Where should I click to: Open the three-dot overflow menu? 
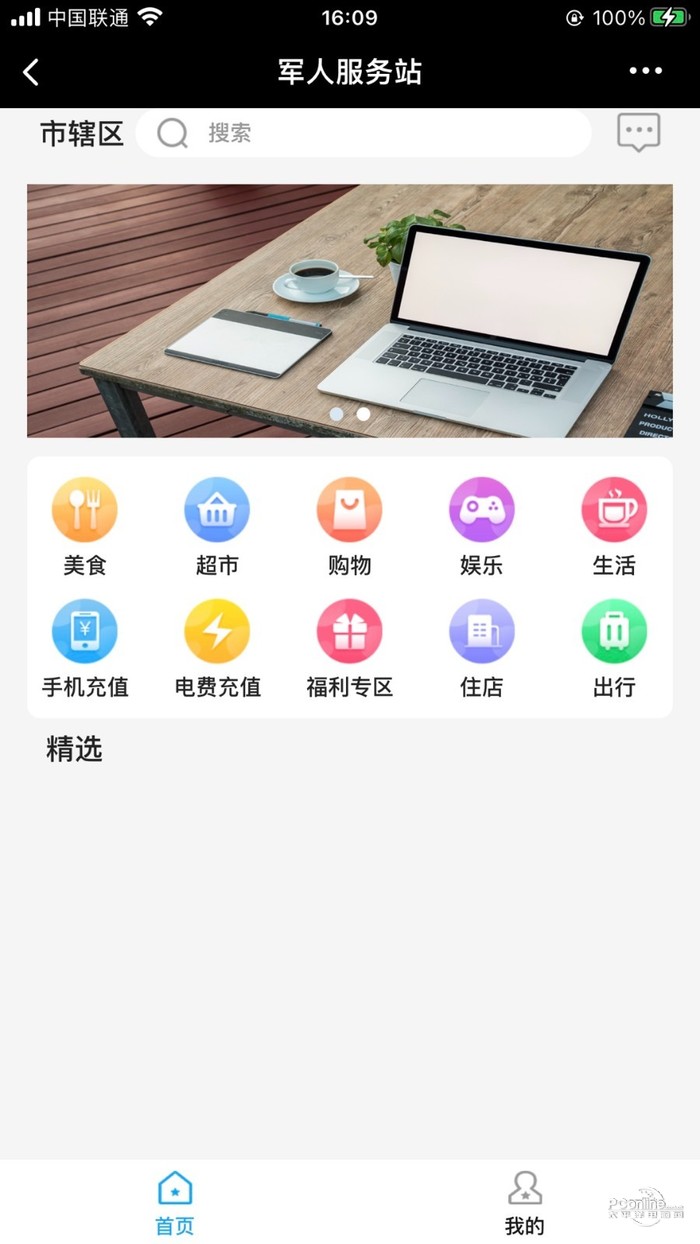pos(645,72)
